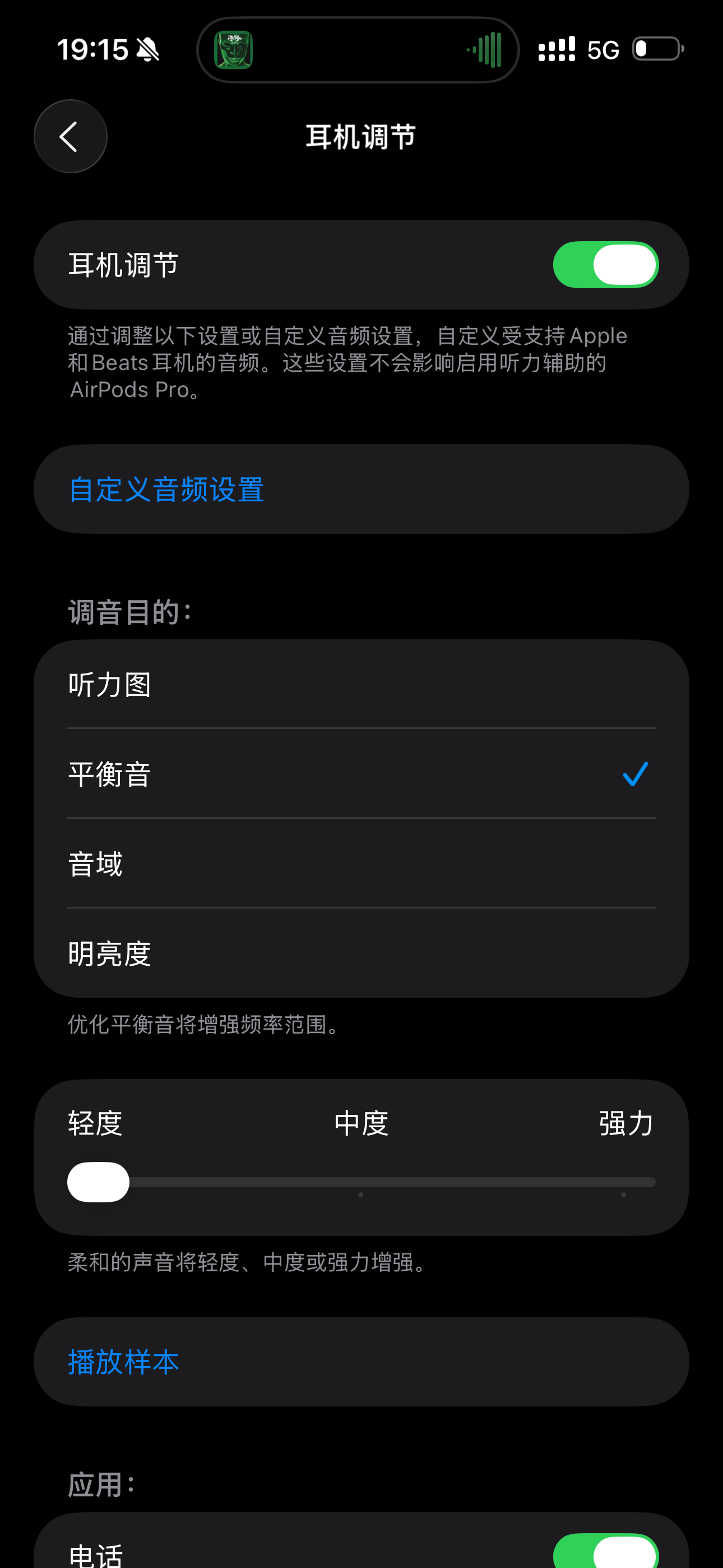
Task: Pick 明亮度 as tuning target
Action: click(361, 953)
